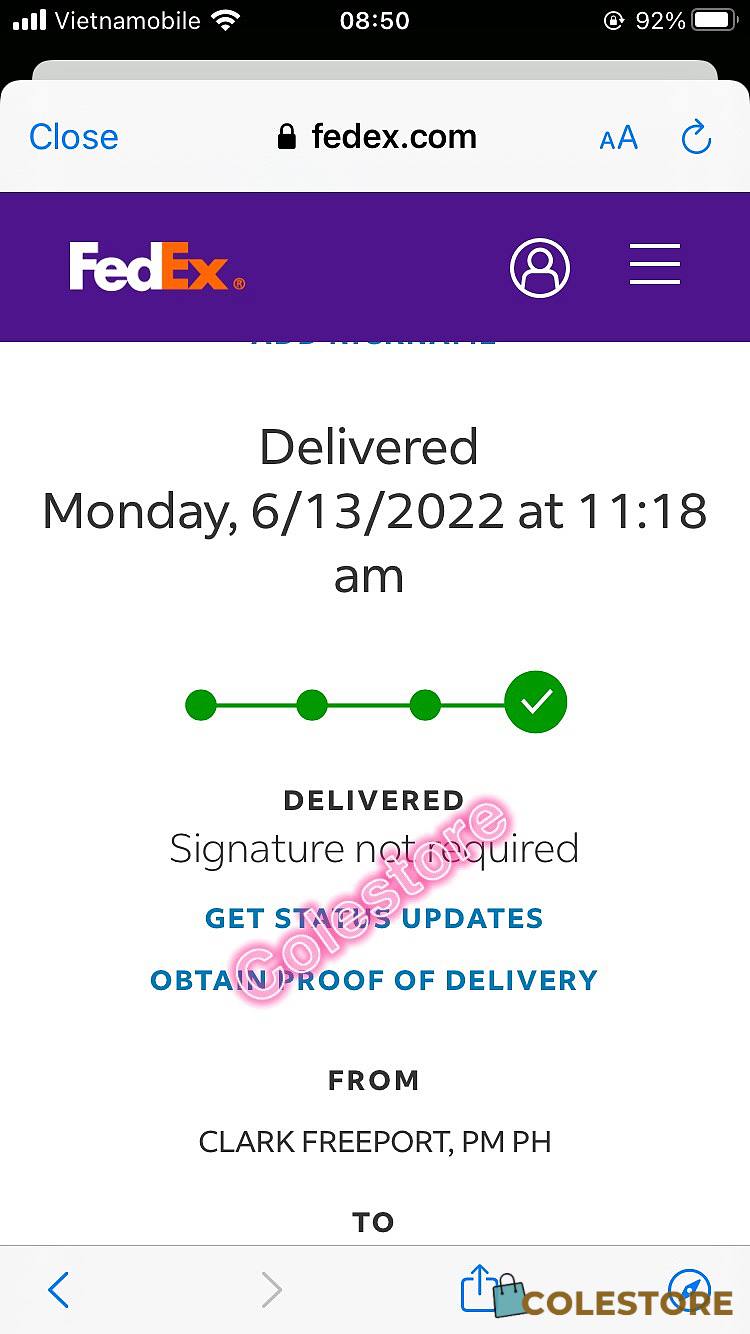Close the in-app browser
The image size is (750, 1334).
coord(73,137)
